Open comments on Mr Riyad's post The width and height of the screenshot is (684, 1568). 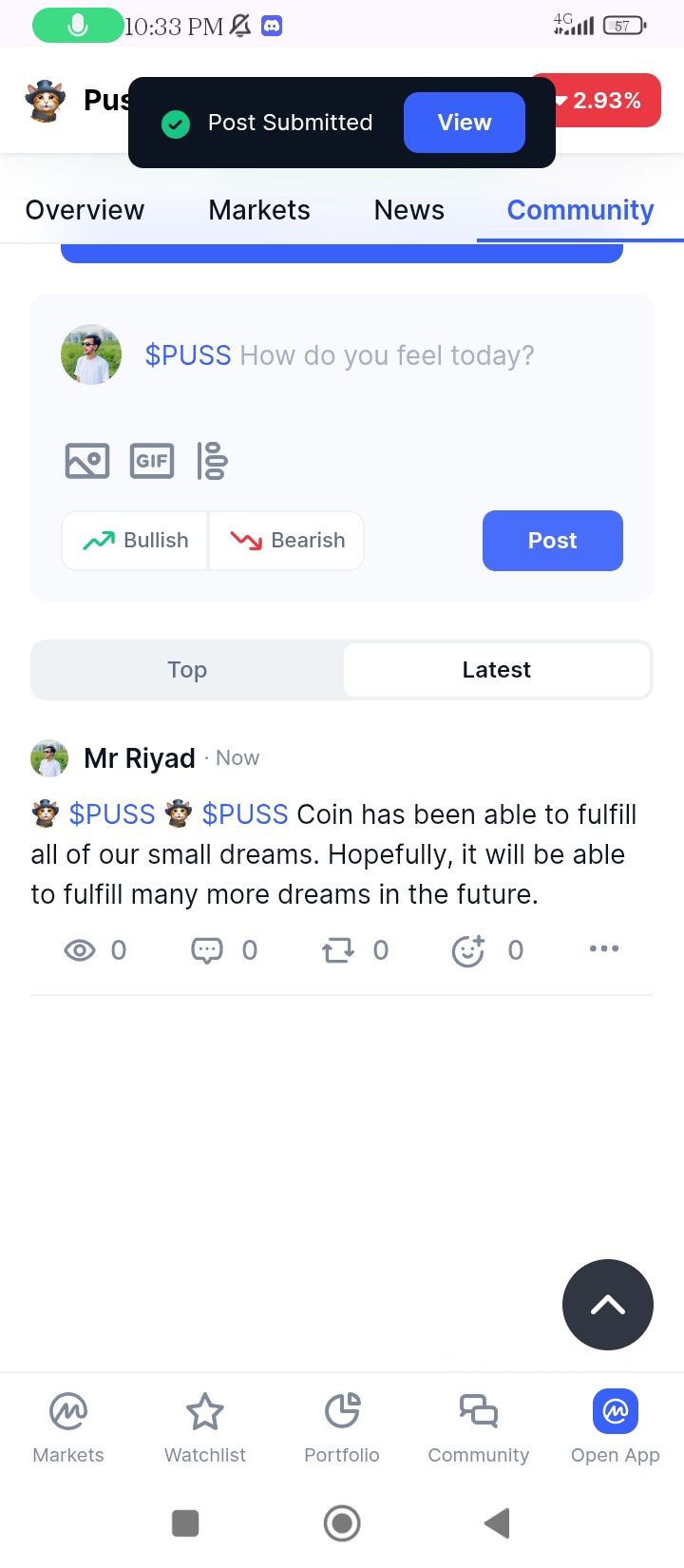coord(207,949)
